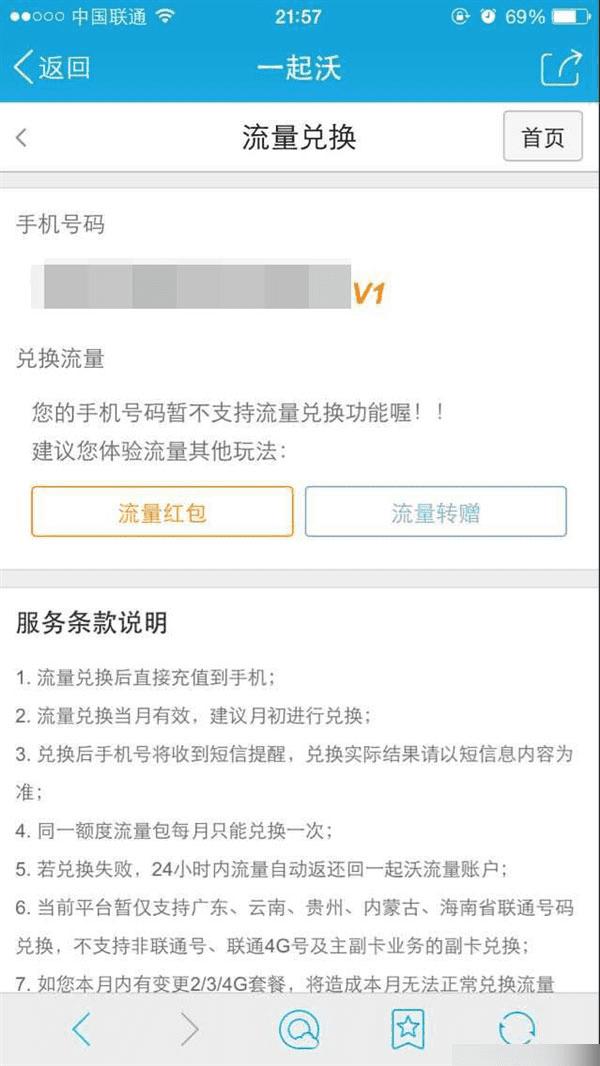
Task: Bookmark this page with the star icon
Action: coord(407,1028)
